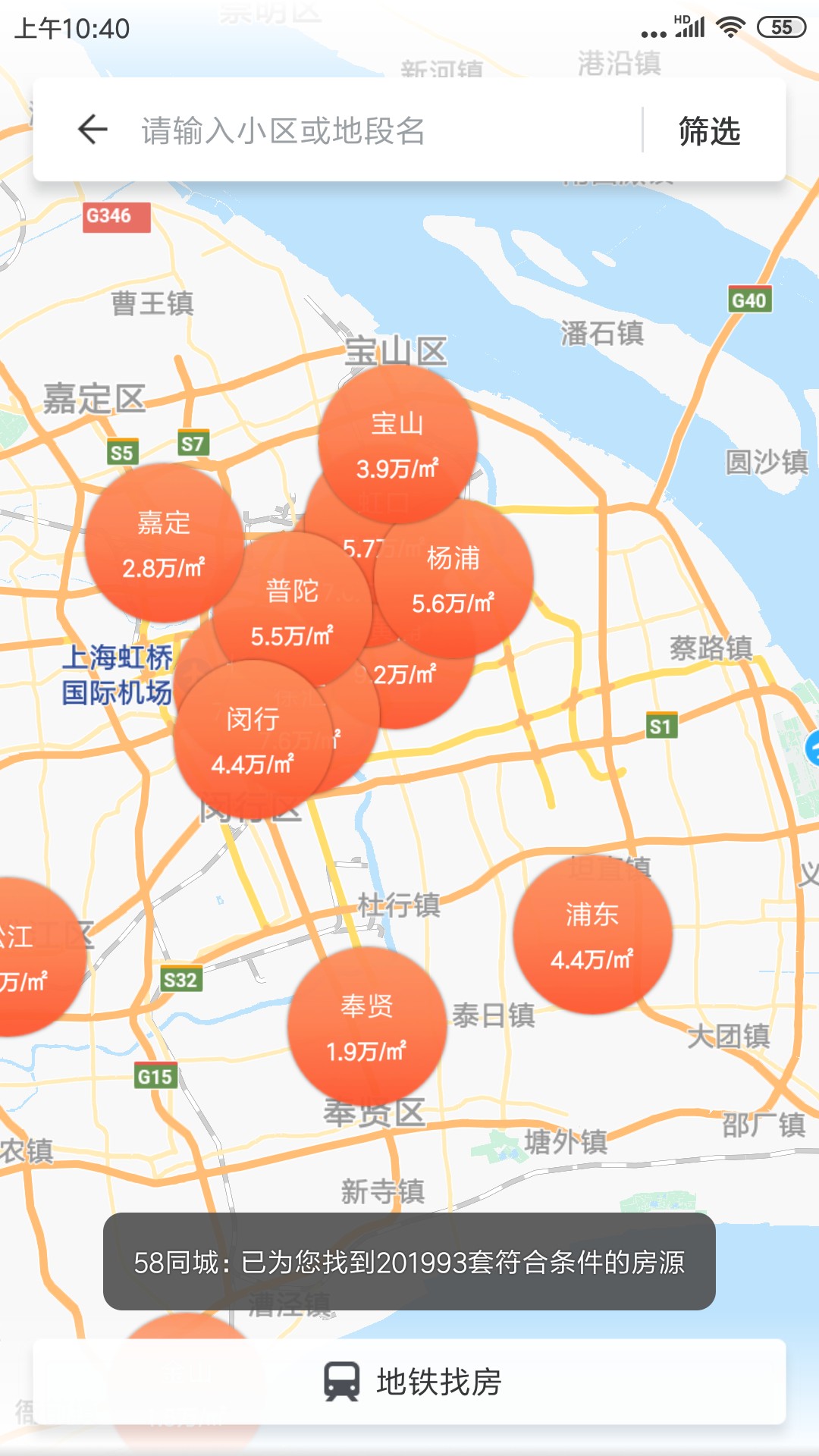Open the 筛选 filter options
This screenshot has width=819, height=1456.
coord(709,130)
